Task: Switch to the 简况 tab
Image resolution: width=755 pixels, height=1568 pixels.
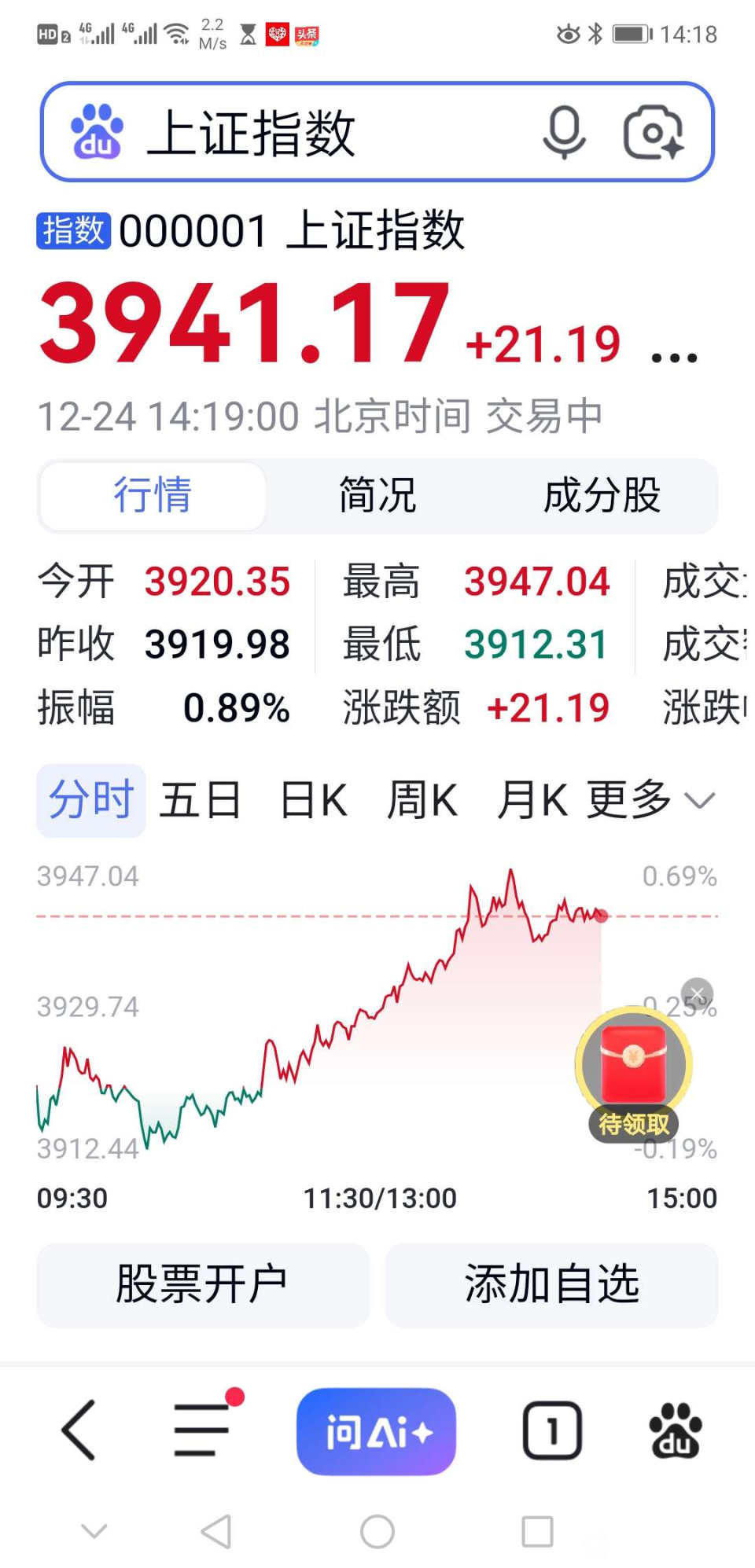Action: pos(377,495)
